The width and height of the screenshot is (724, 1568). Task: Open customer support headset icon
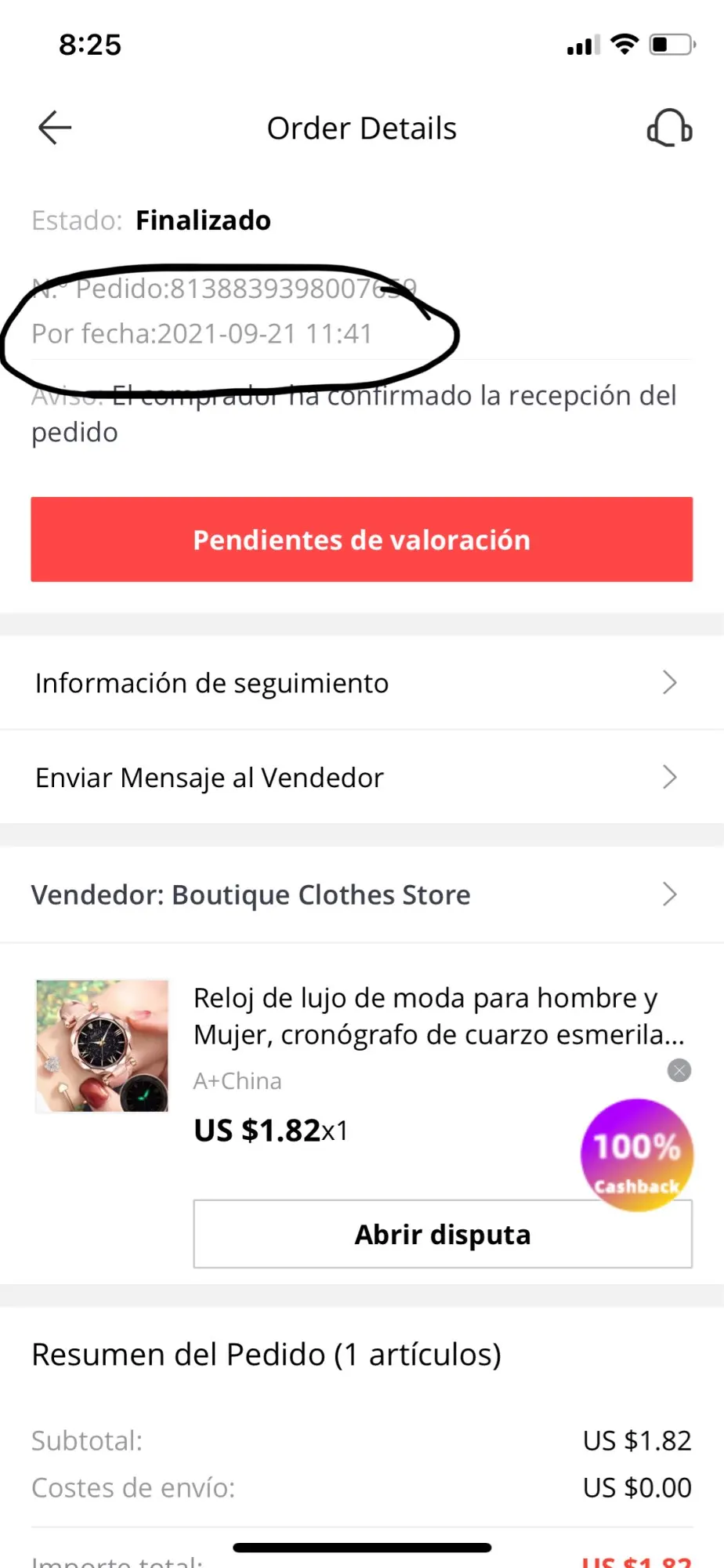point(669,128)
